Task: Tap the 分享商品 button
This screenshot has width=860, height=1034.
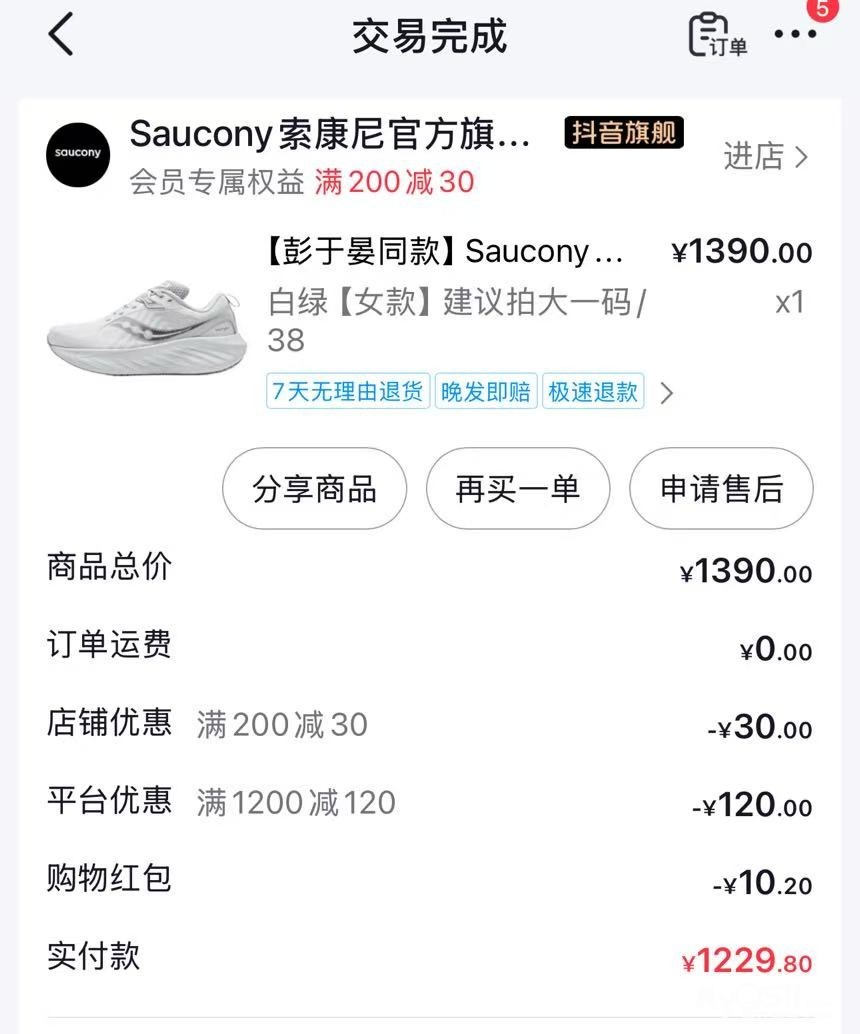Action: [314, 489]
